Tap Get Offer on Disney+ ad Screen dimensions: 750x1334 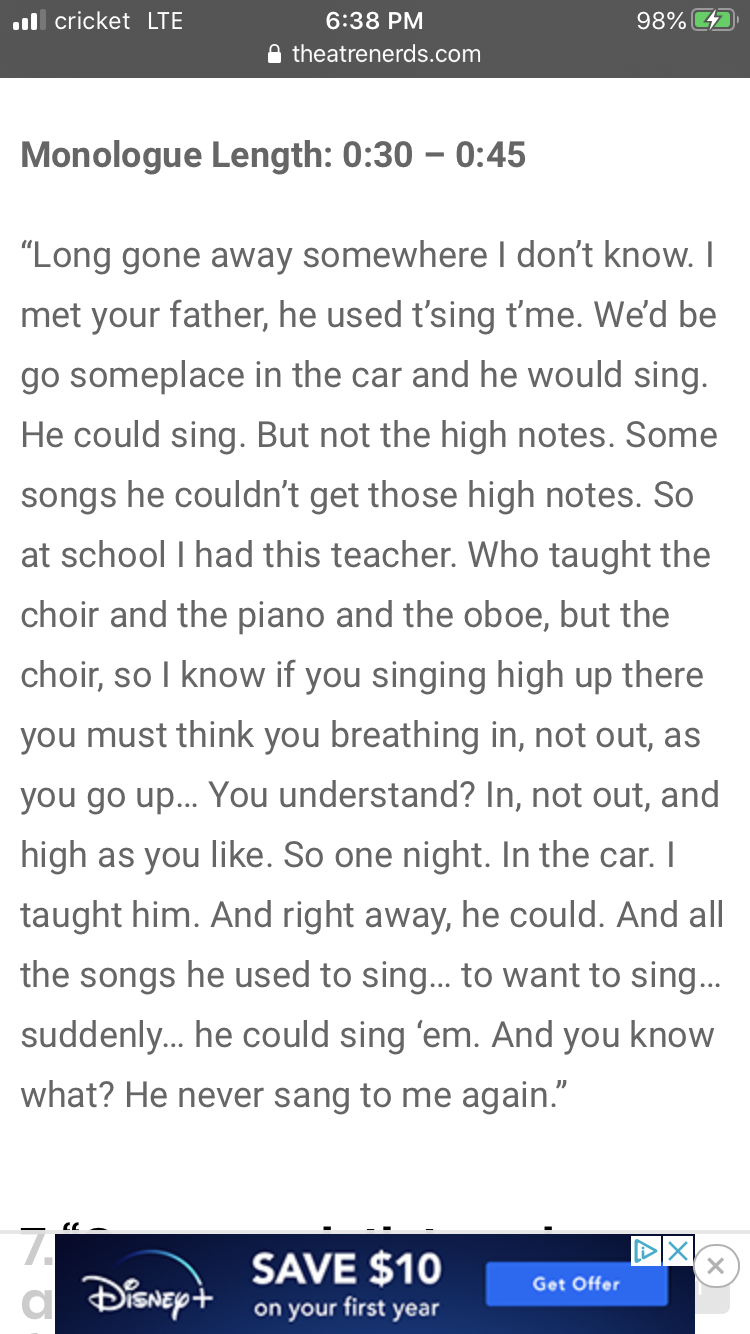point(576,1284)
